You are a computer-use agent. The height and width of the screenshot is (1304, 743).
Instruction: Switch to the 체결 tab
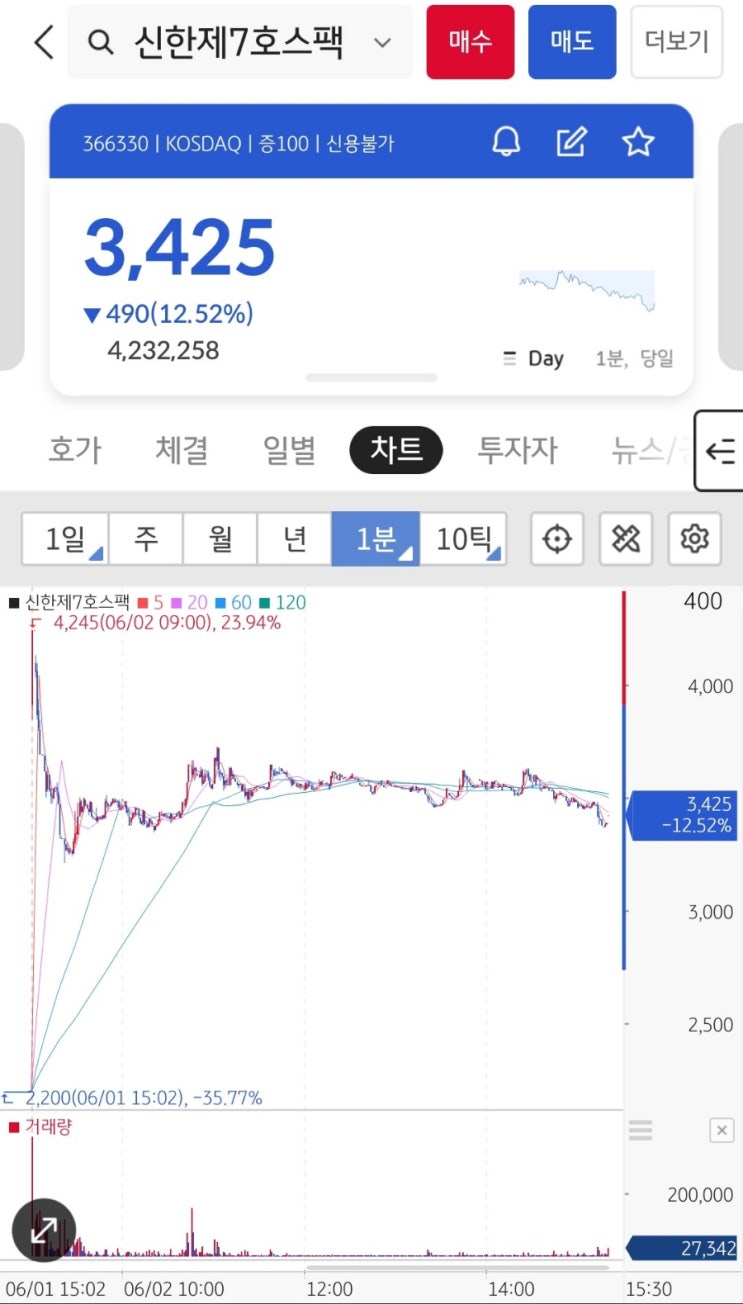pyautogui.click(x=182, y=450)
